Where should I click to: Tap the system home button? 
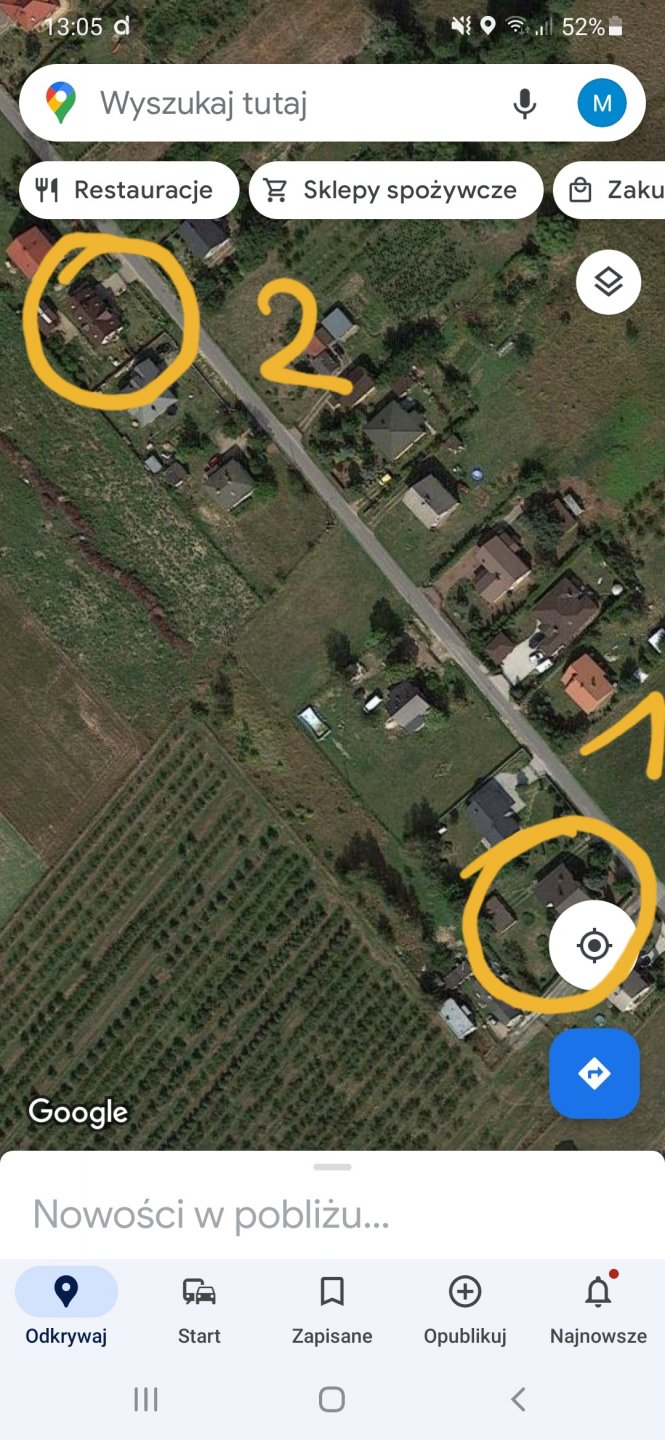(x=332, y=1399)
